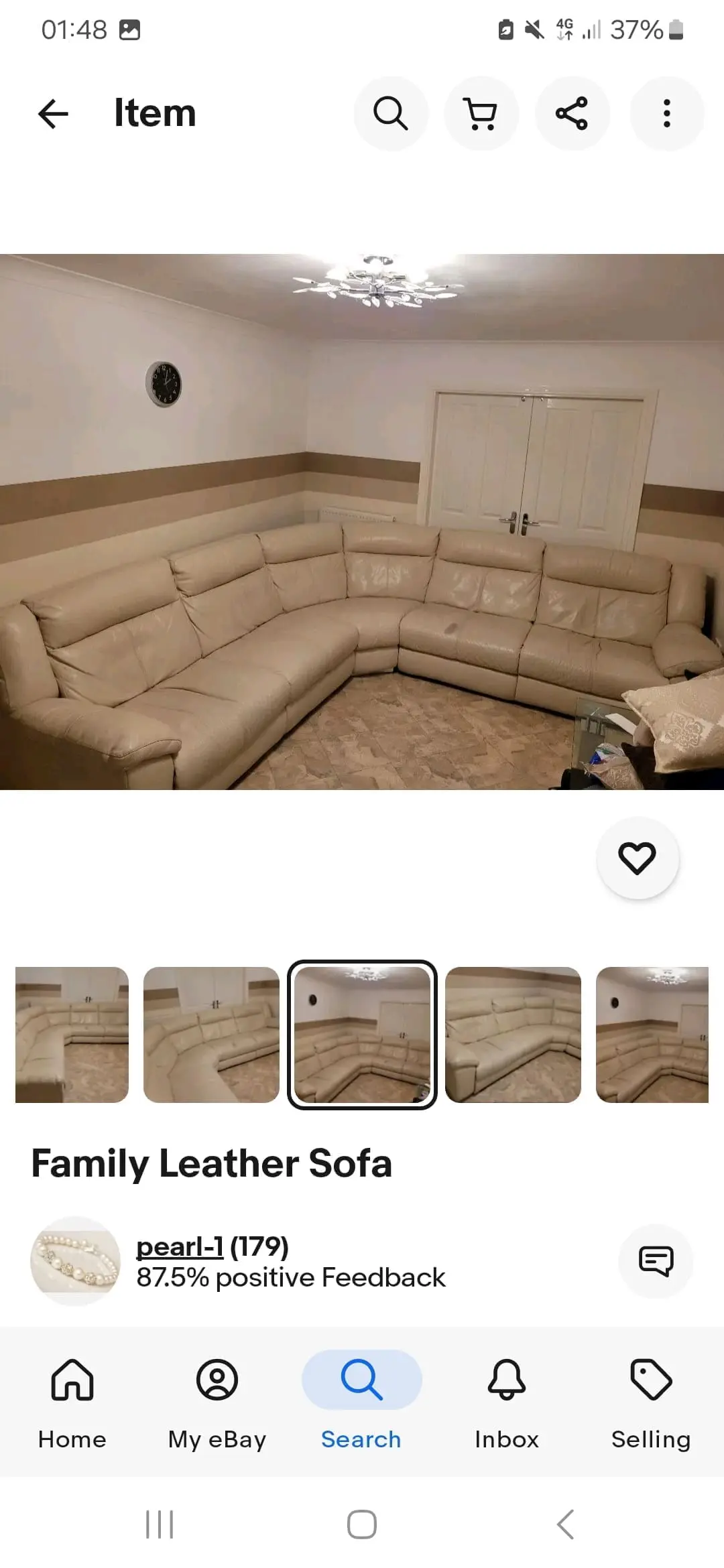
Task: Select the second sofa thumbnail
Action: tap(211, 1035)
